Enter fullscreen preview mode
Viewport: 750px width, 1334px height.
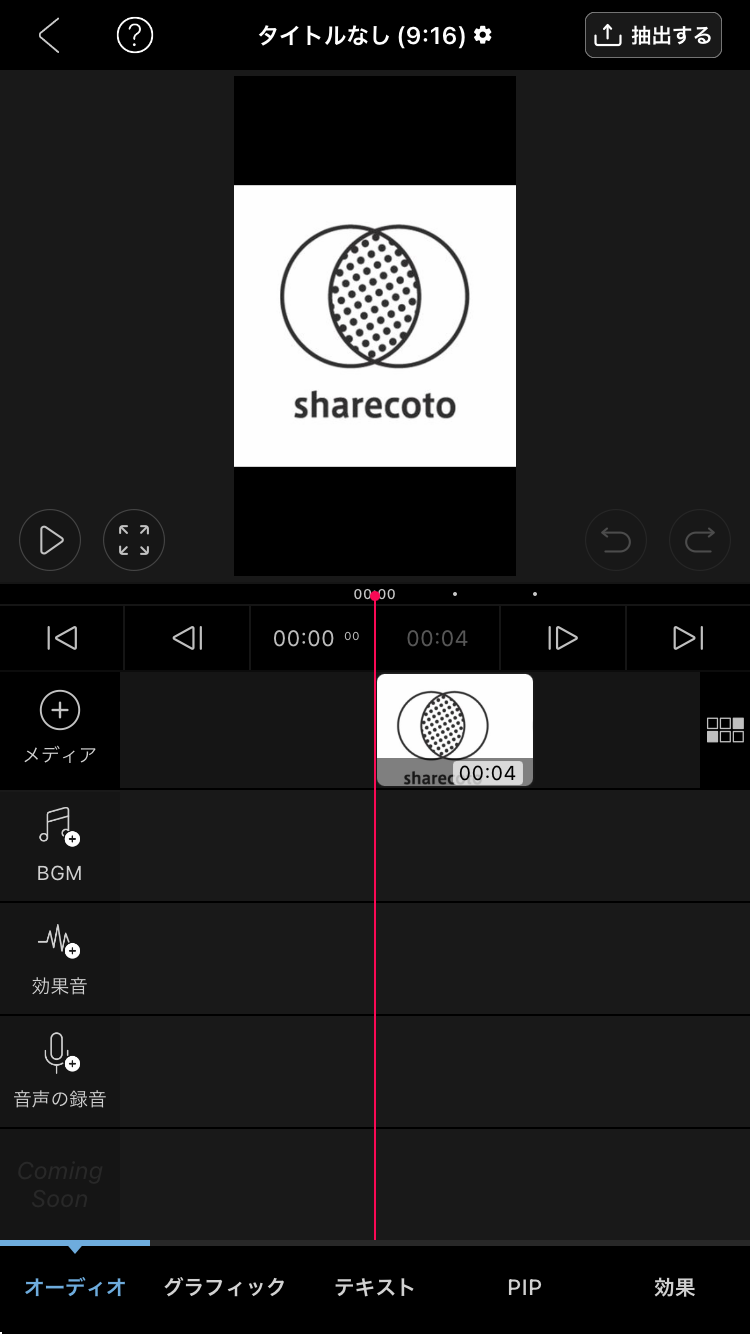click(x=134, y=540)
